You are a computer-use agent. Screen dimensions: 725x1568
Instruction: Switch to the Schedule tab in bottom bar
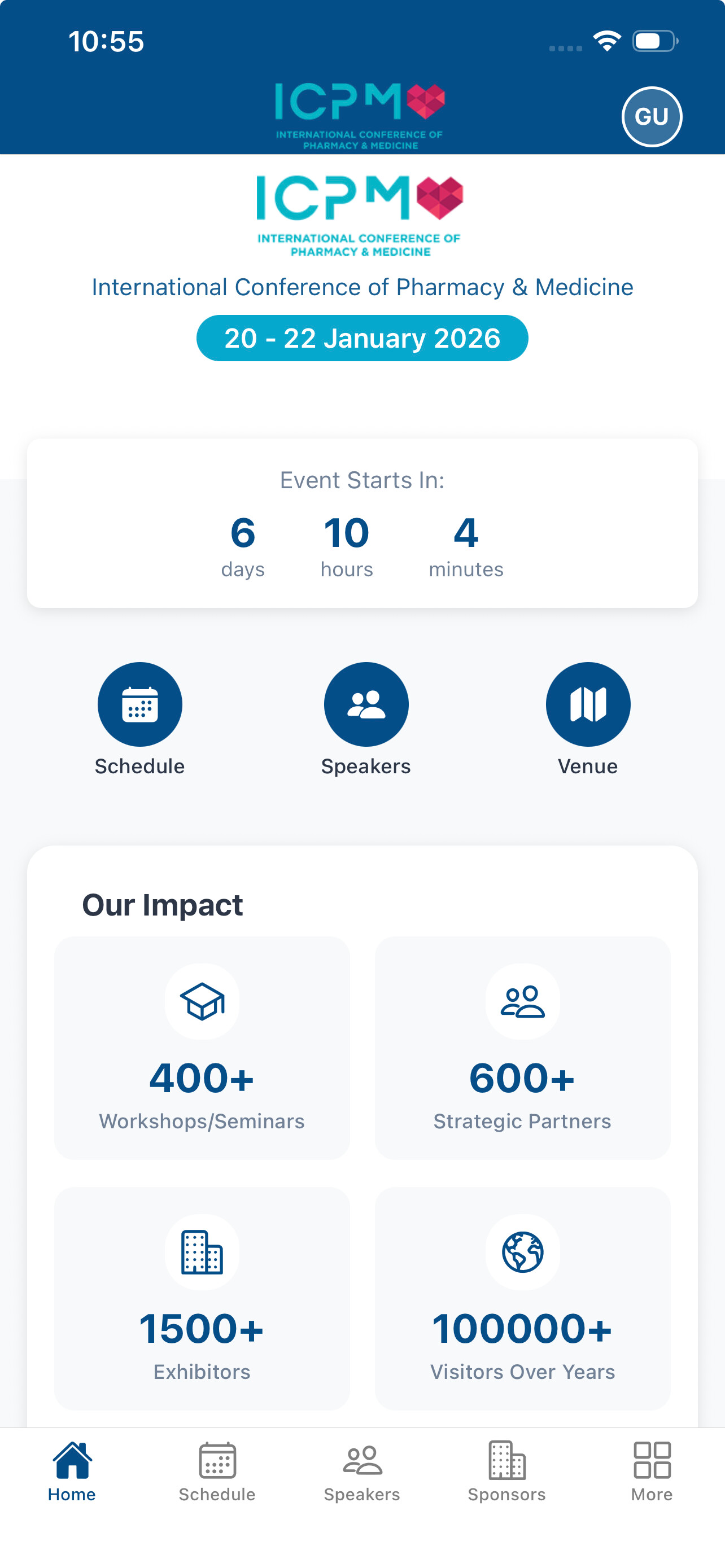point(217,1472)
